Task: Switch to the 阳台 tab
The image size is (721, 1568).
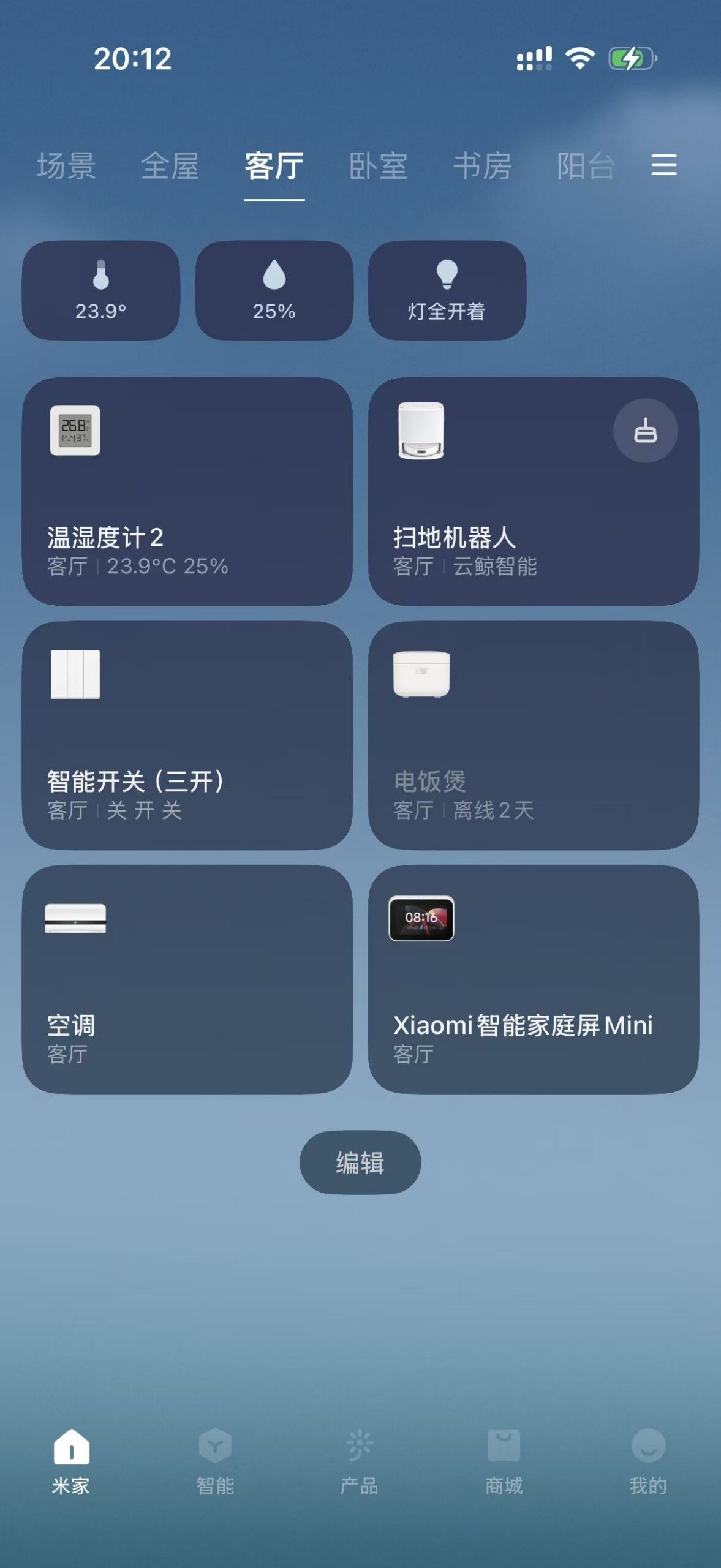Action: (x=586, y=166)
